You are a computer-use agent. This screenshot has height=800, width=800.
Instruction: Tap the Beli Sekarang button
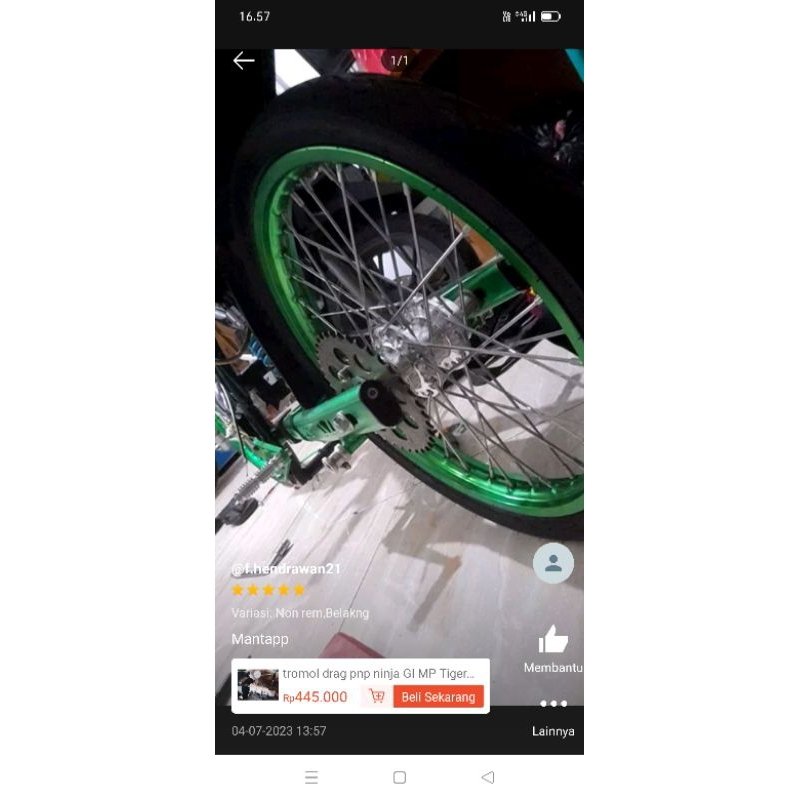tap(438, 697)
